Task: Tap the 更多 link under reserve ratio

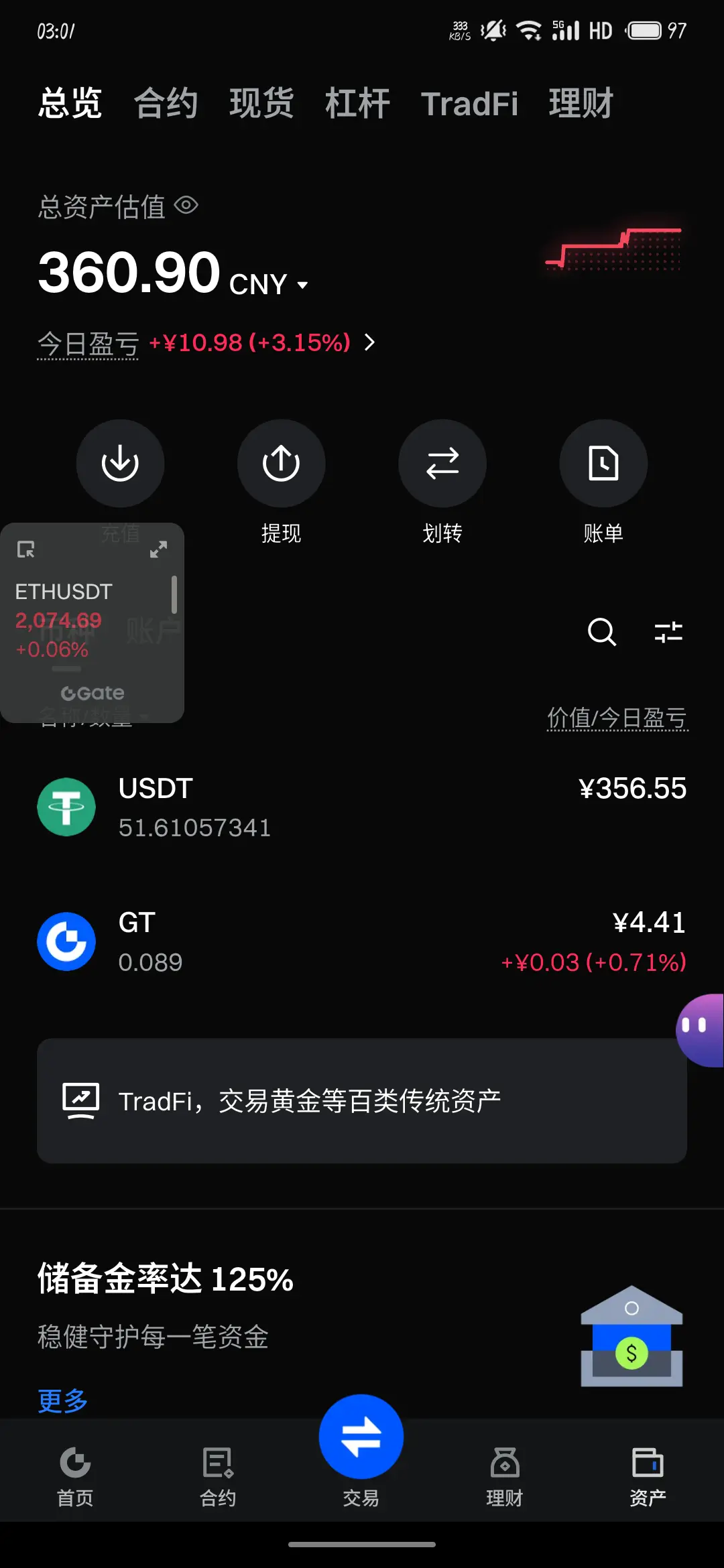Action: point(63,1400)
